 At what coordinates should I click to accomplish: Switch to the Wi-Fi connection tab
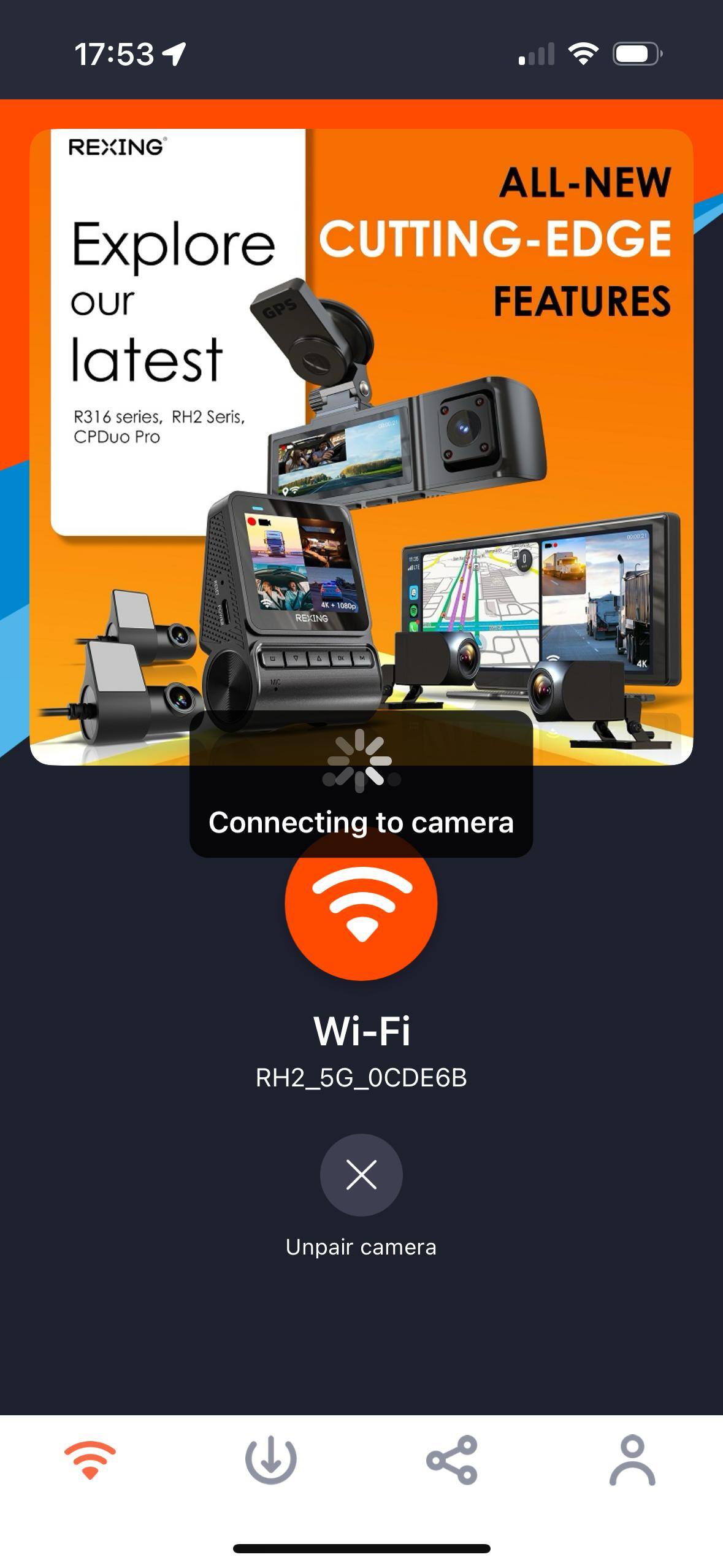pos(90,1460)
